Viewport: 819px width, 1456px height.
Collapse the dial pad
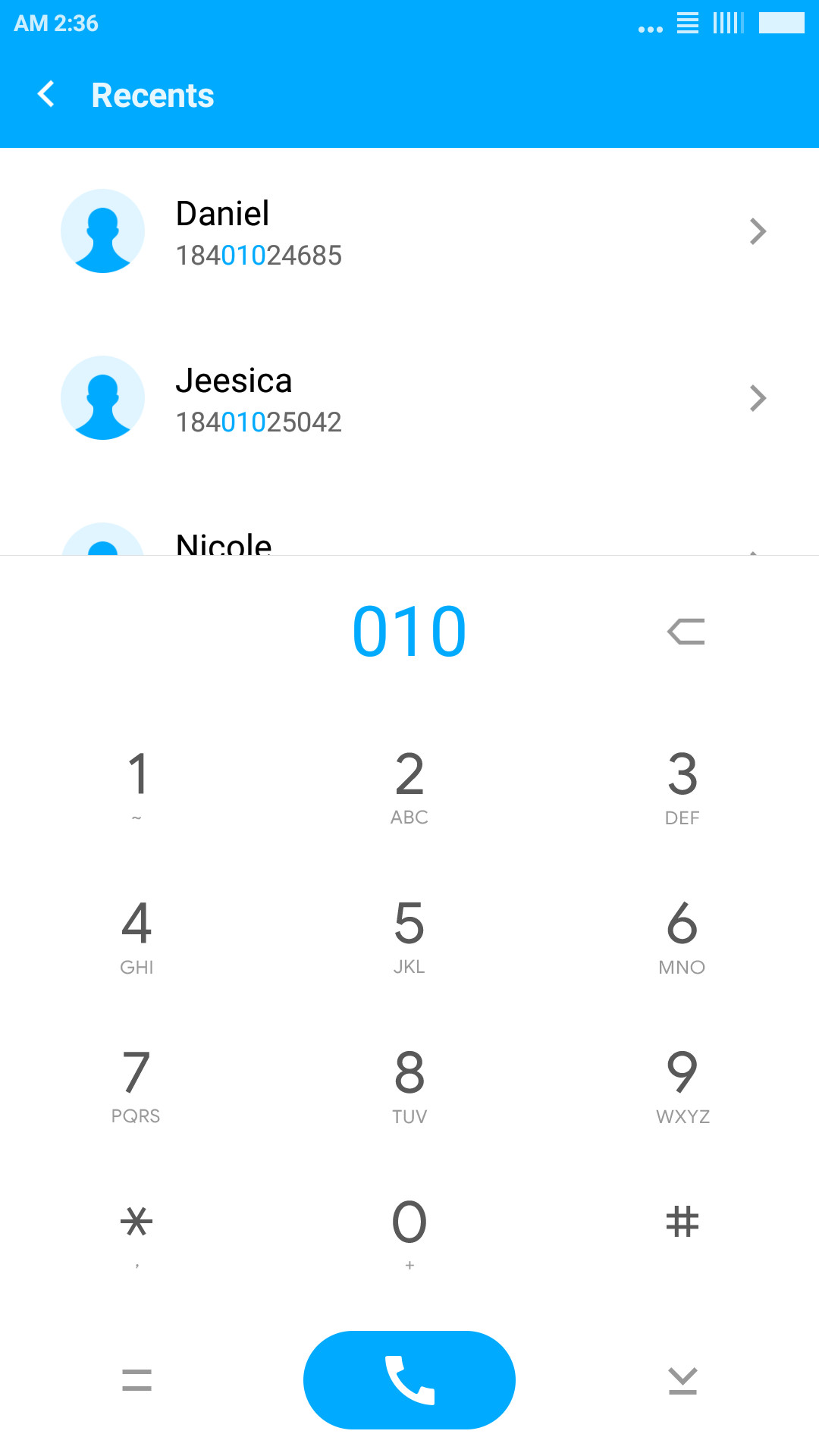682,1381
